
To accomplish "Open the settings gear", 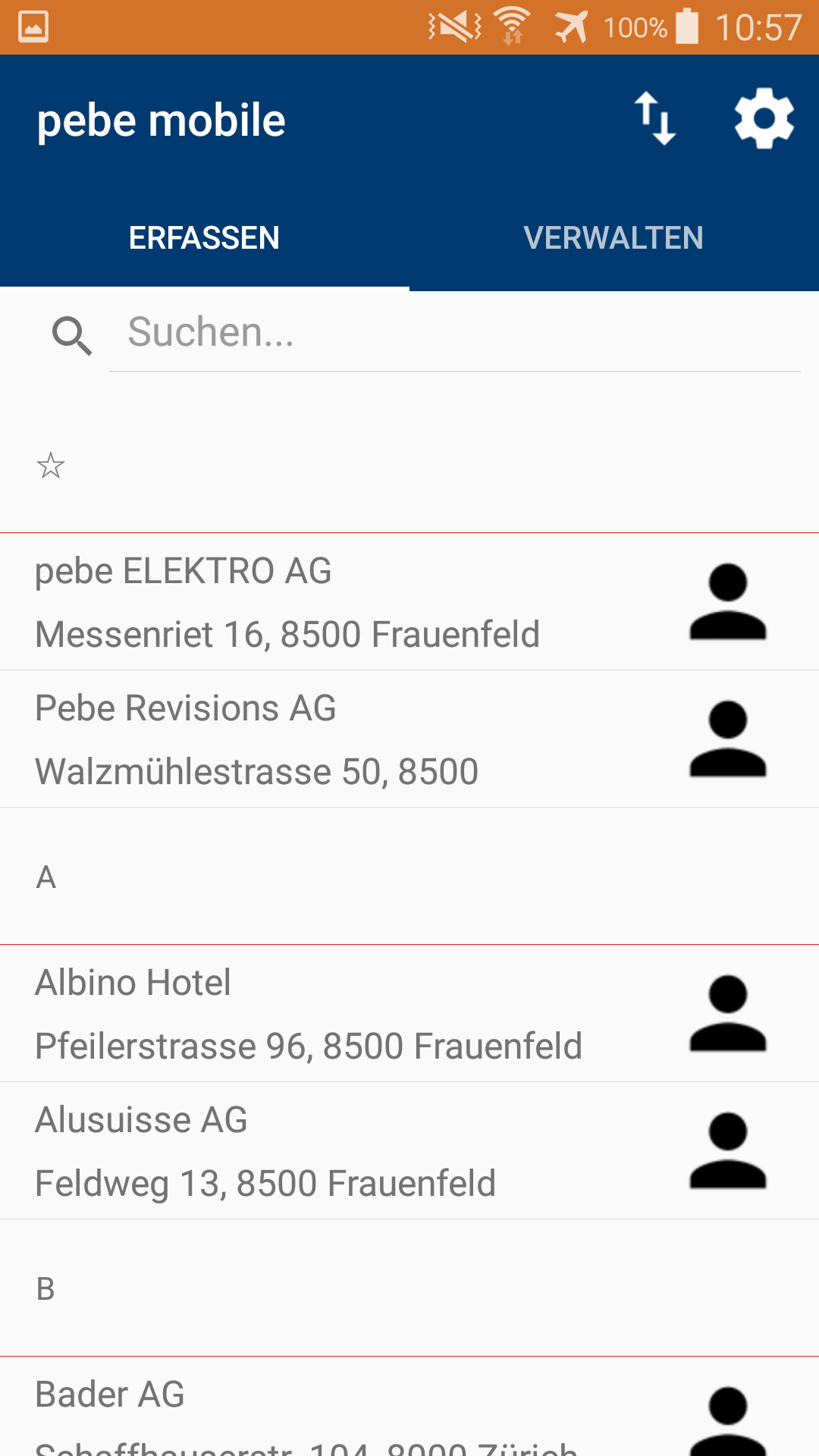I will click(764, 119).
